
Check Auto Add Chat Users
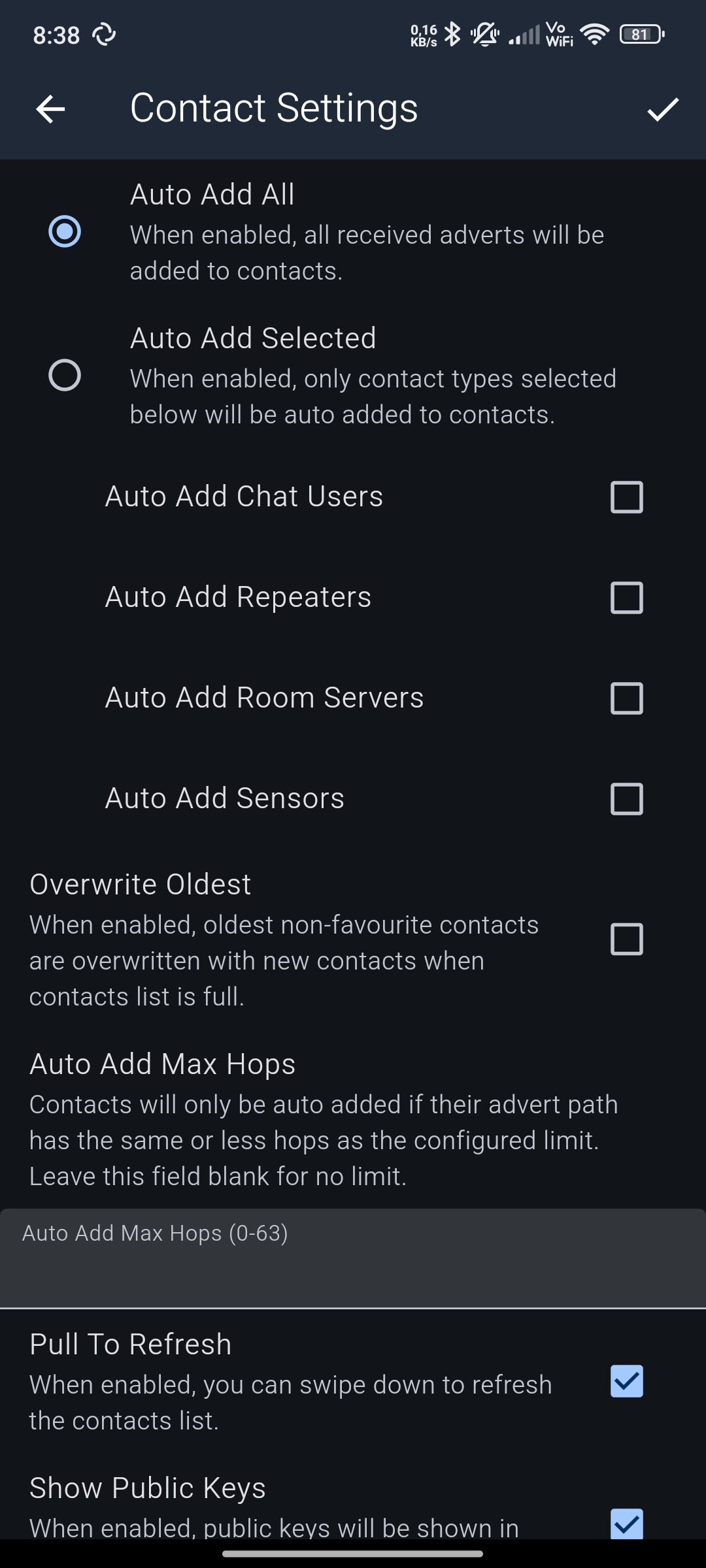pyautogui.click(x=626, y=497)
